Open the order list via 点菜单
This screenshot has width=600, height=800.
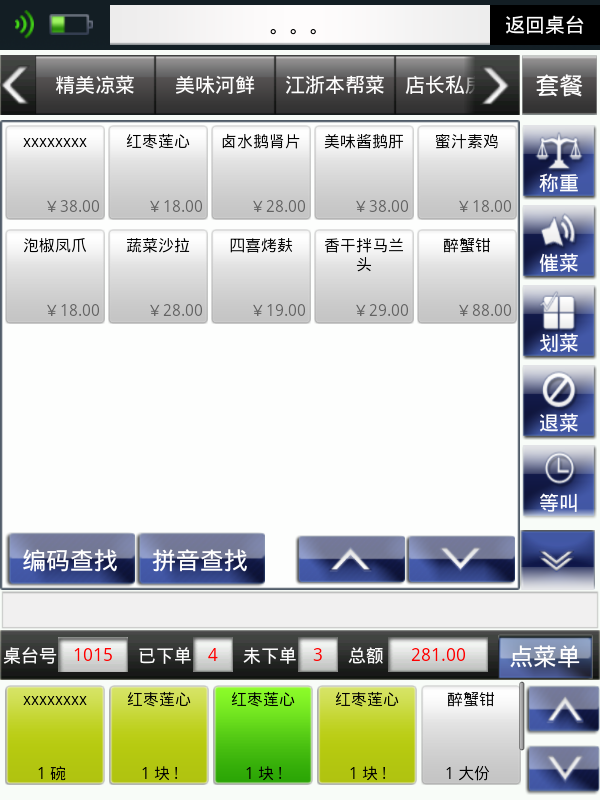pyautogui.click(x=545, y=657)
